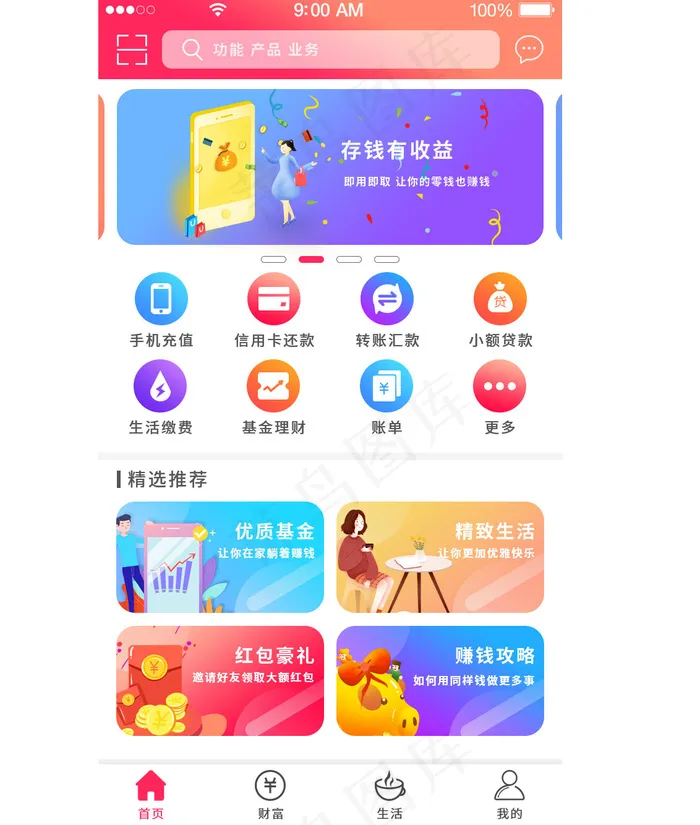
Task: Open the 存钱有收益 banner
Action: coord(330,167)
